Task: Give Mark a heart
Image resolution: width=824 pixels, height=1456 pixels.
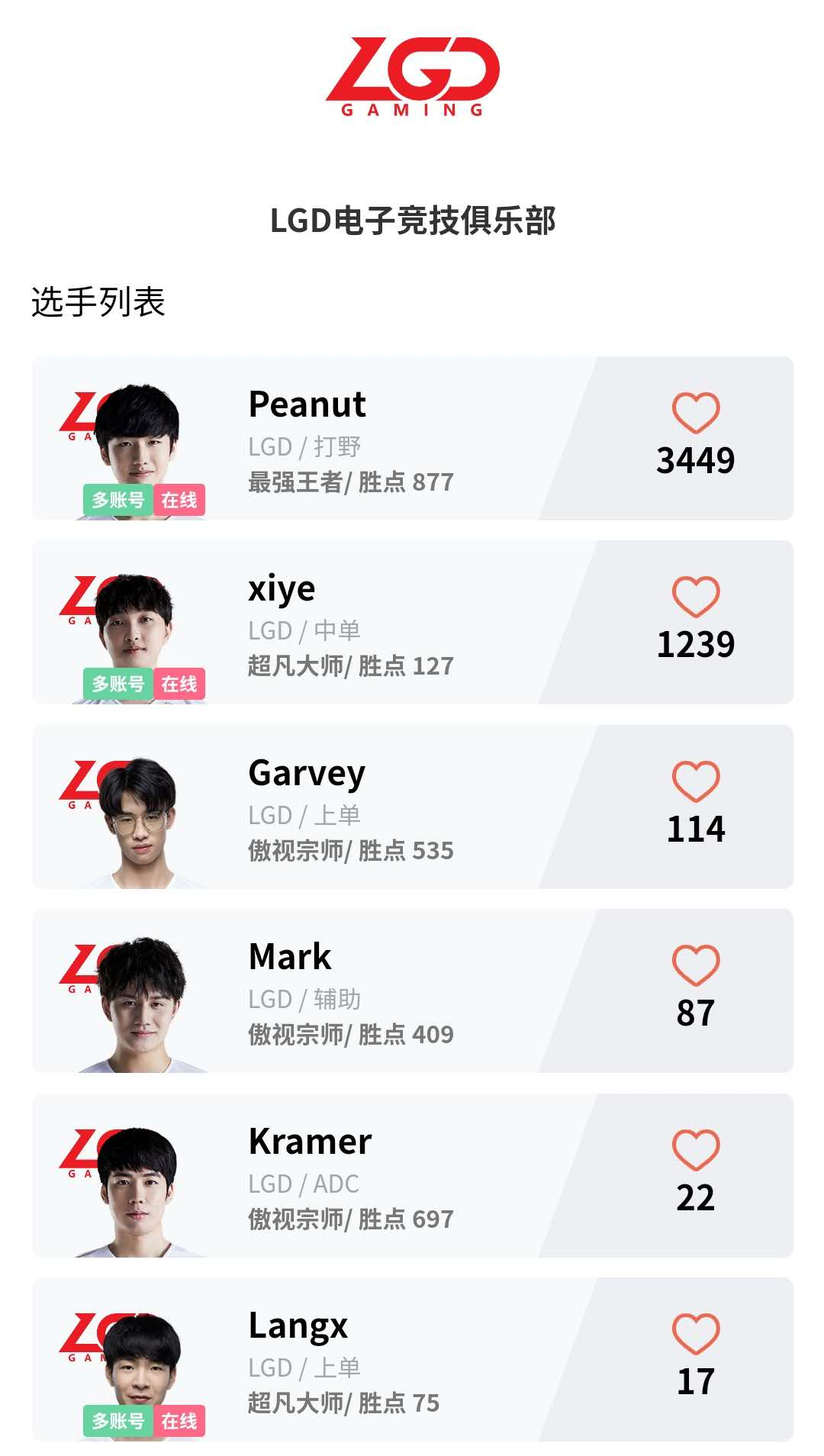Action: (x=696, y=965)
